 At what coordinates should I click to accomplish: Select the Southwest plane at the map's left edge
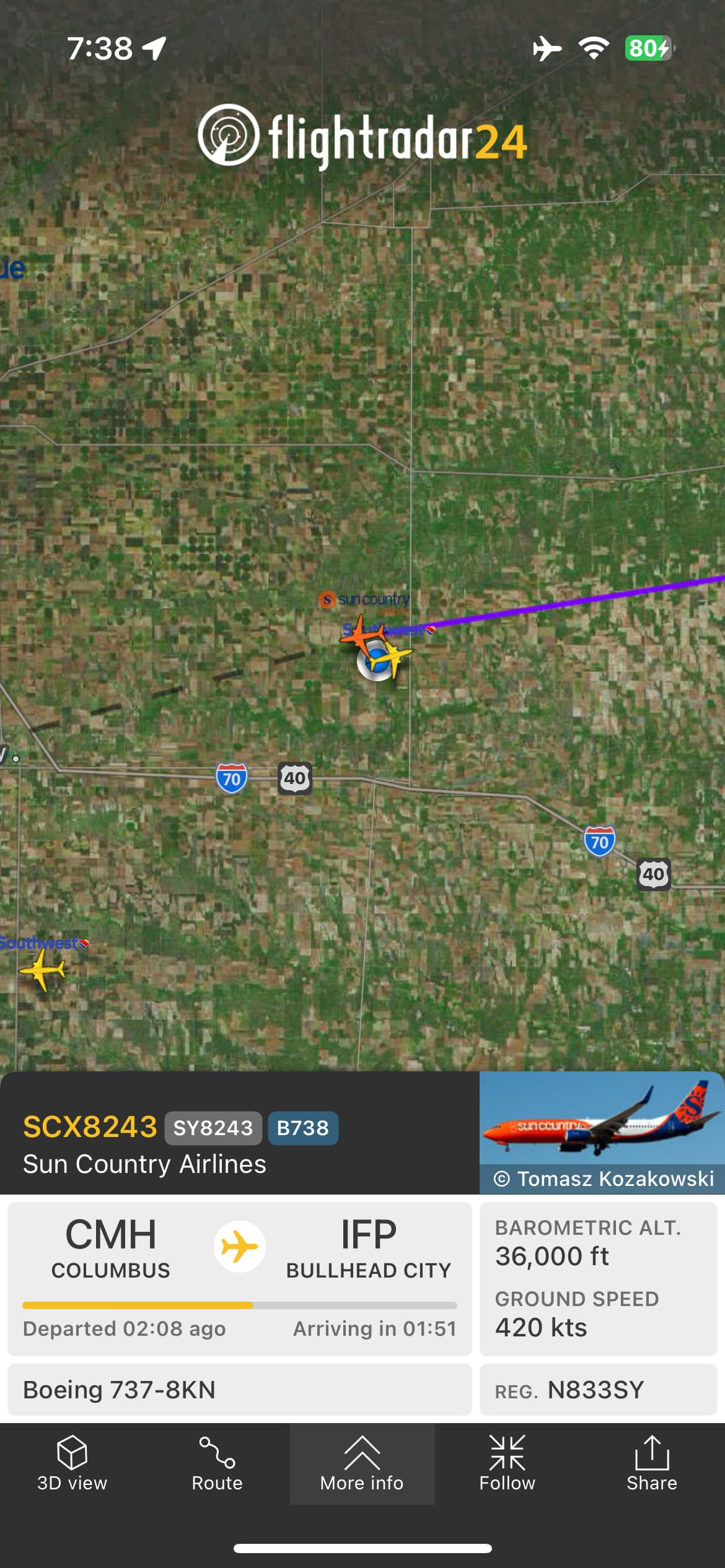click(x=42, y=970)
